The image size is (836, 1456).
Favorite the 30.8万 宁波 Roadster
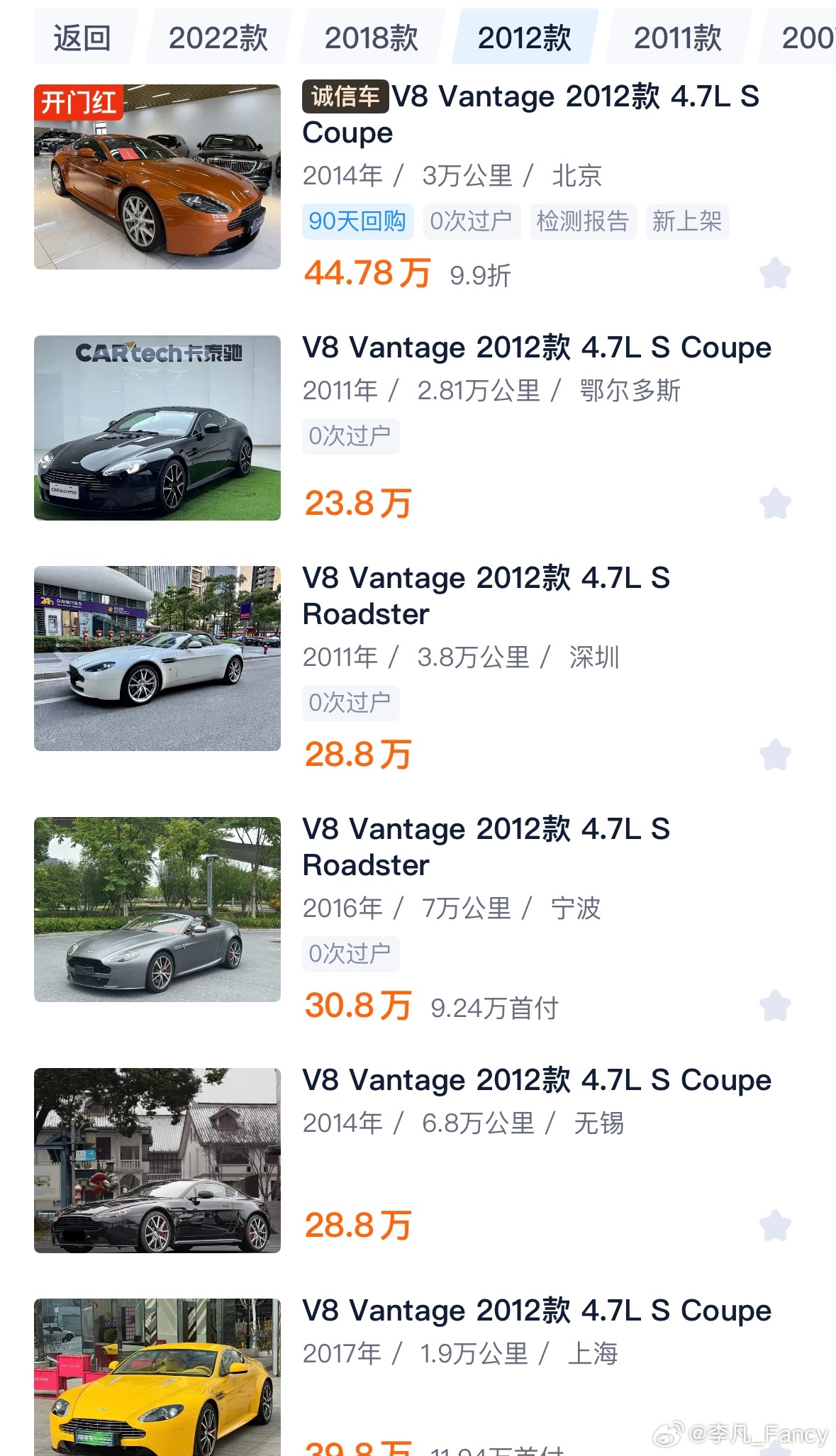click(775, 1006)
